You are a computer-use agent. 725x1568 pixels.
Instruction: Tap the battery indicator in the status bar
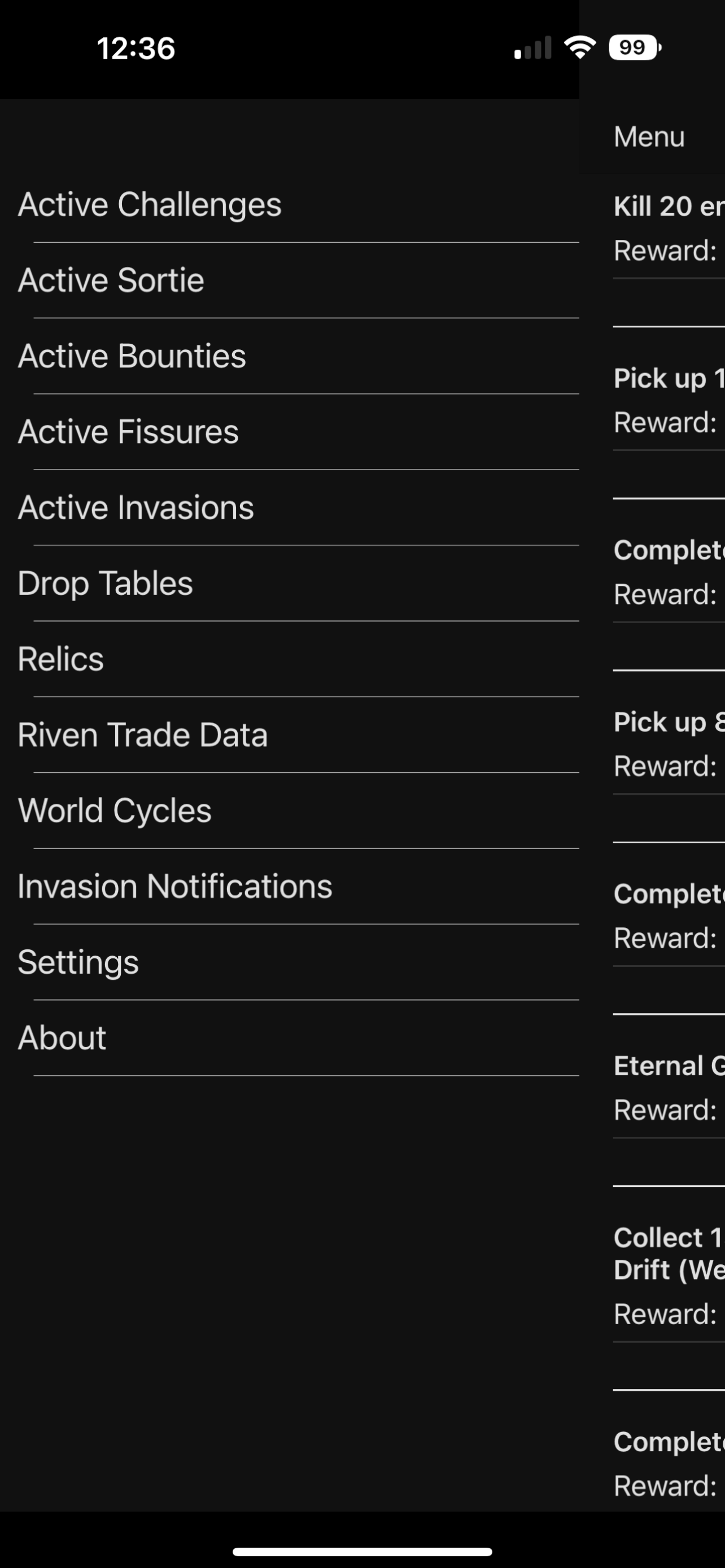tap(632, 47)
